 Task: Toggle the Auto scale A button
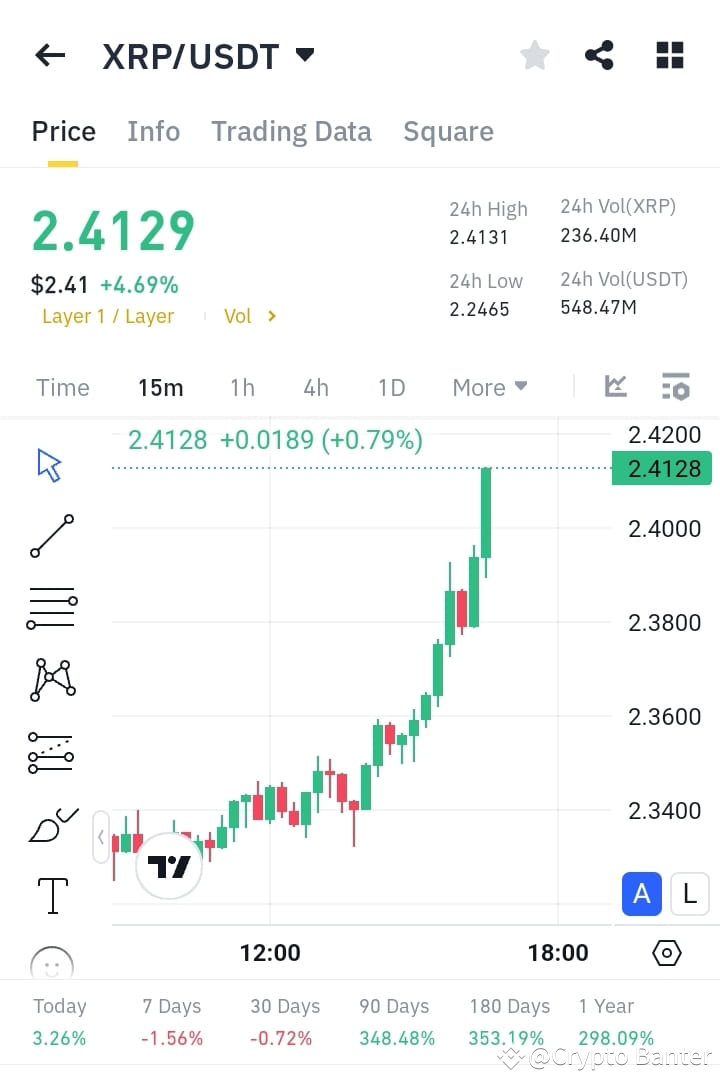(641, 894)
